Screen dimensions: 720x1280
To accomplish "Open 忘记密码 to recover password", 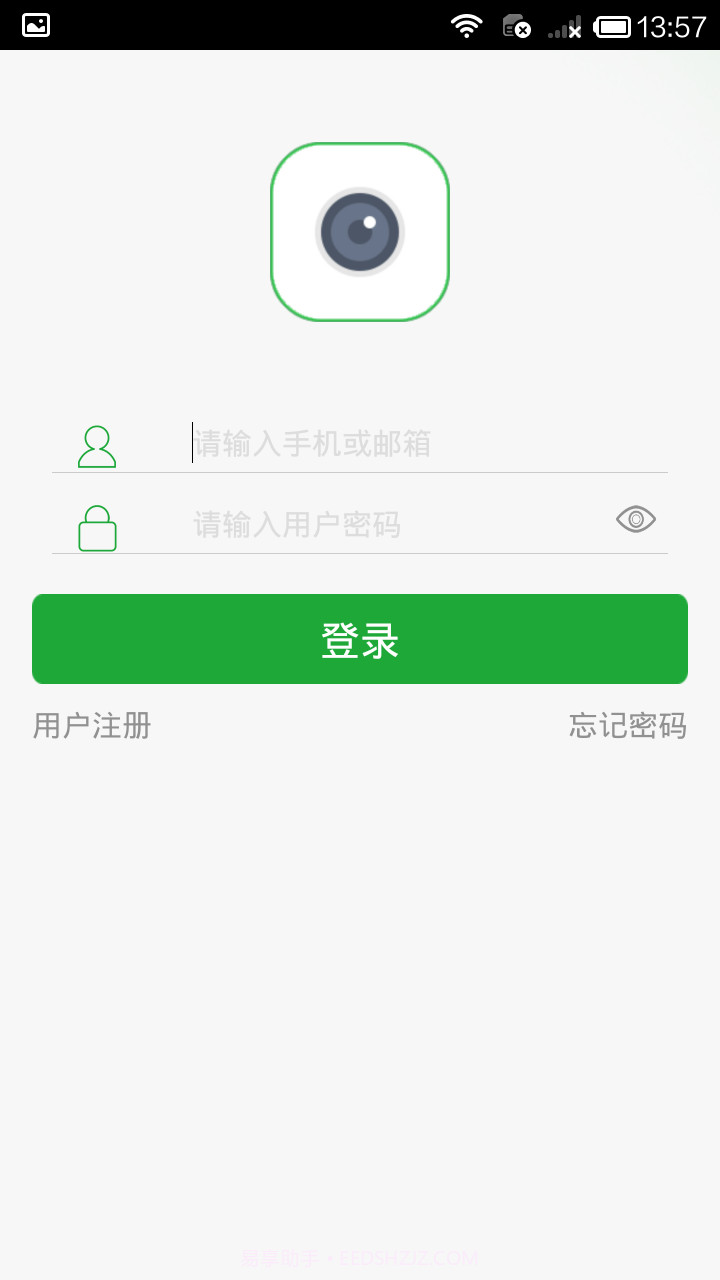I will [628, 726].
